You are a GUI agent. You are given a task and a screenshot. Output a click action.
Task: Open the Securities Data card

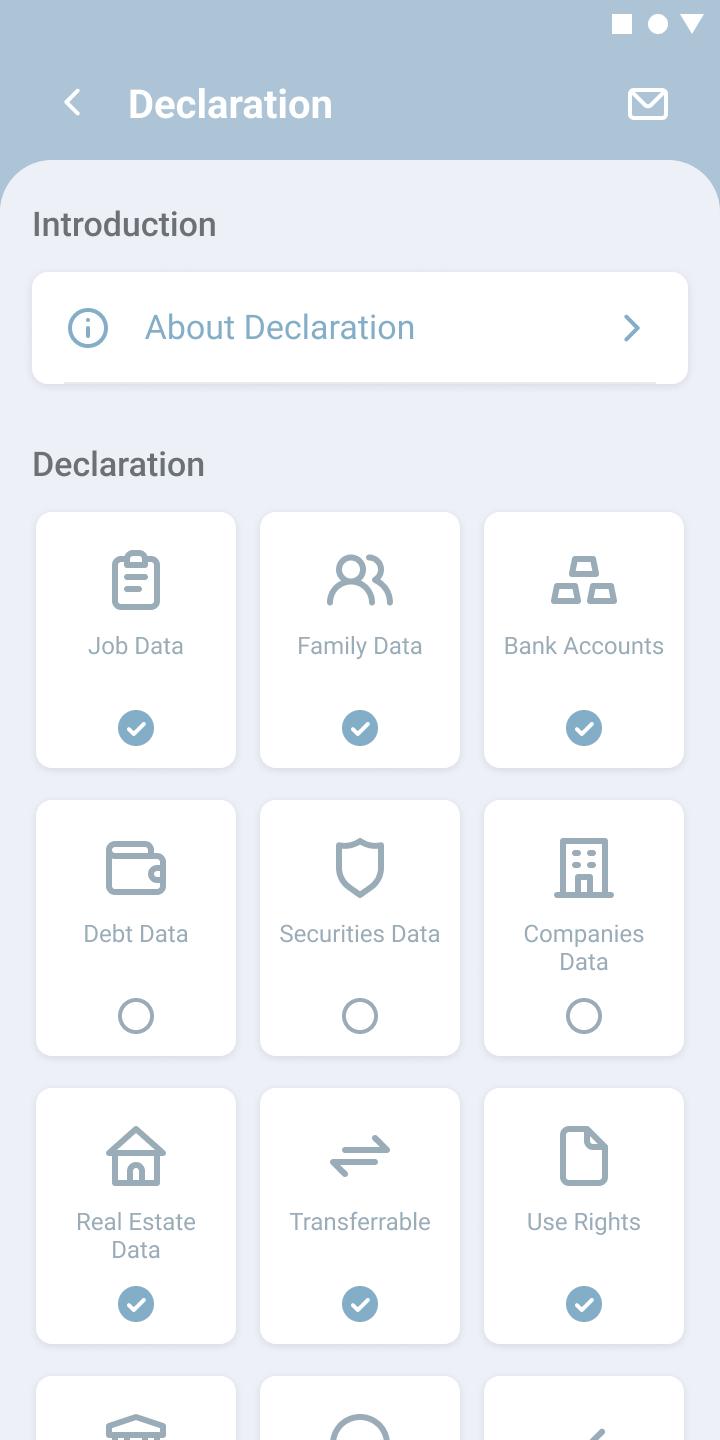click(360, 928)
